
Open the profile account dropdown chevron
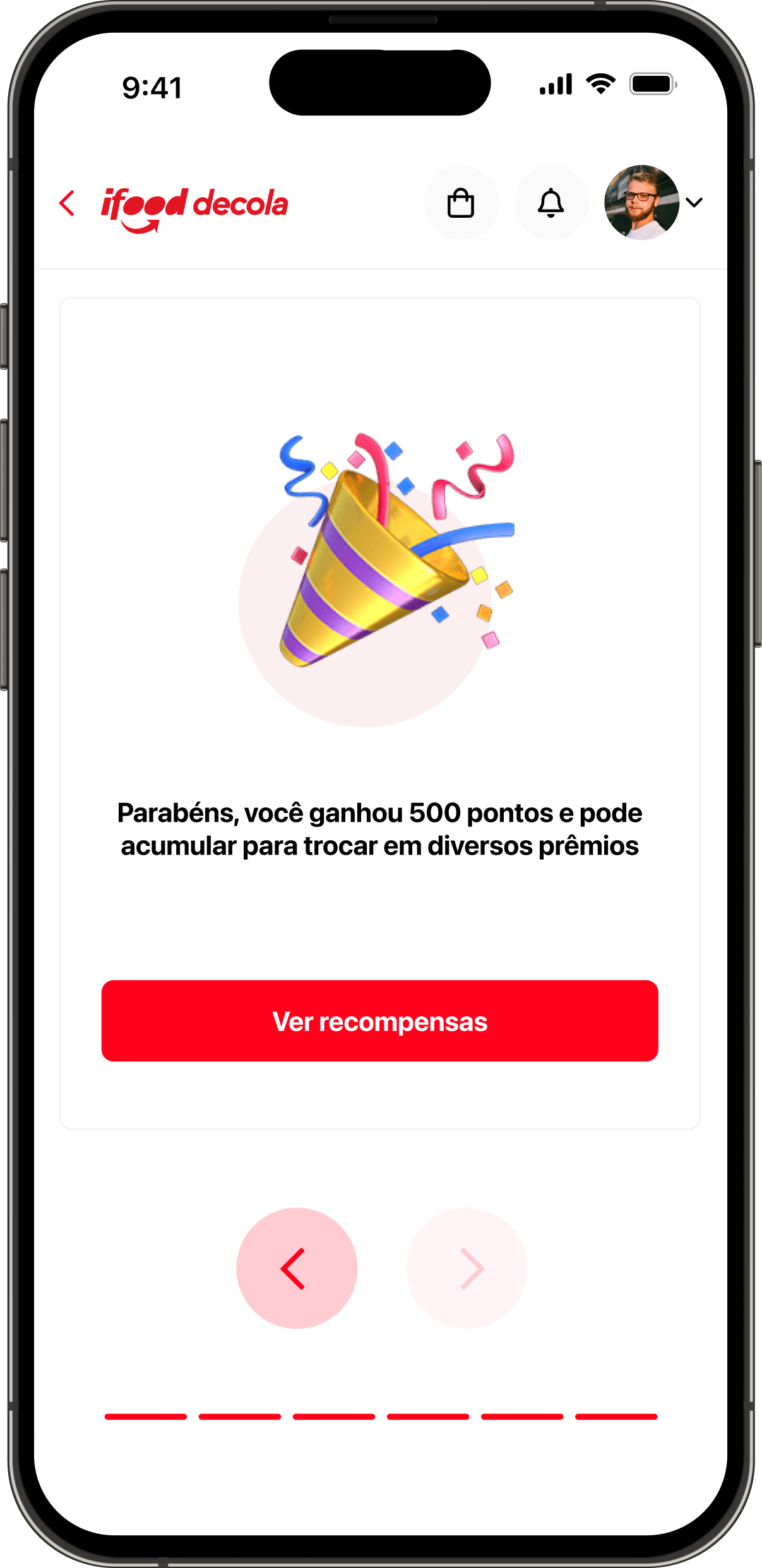(x=694, y=203)
